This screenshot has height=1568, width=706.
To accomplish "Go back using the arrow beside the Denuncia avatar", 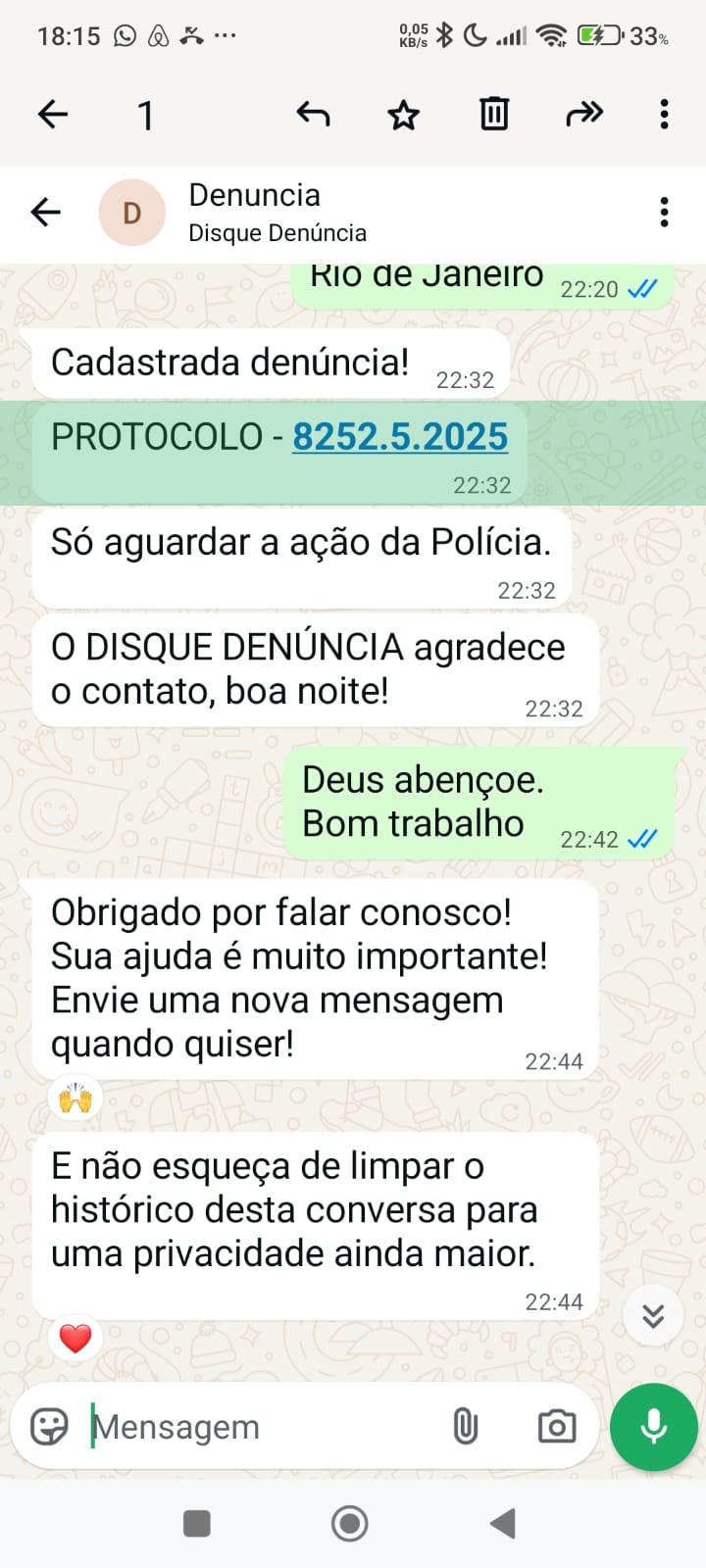I will pos(46,212).
